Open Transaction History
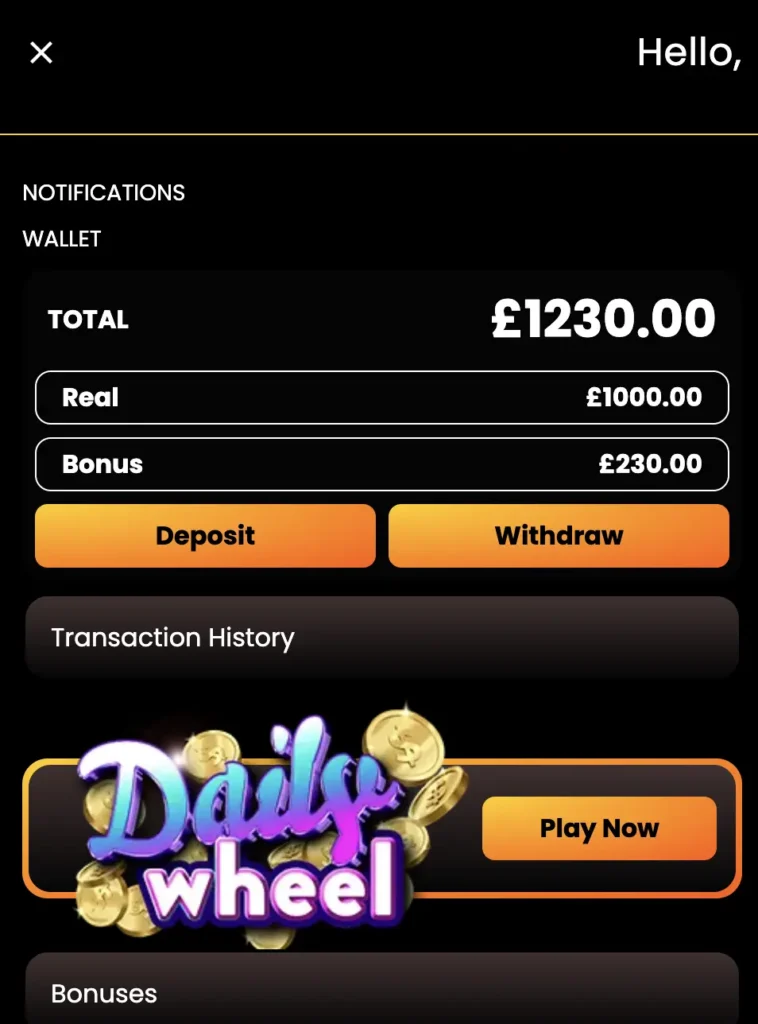Viewport: 758px width, 1024px height. [381, 638]
